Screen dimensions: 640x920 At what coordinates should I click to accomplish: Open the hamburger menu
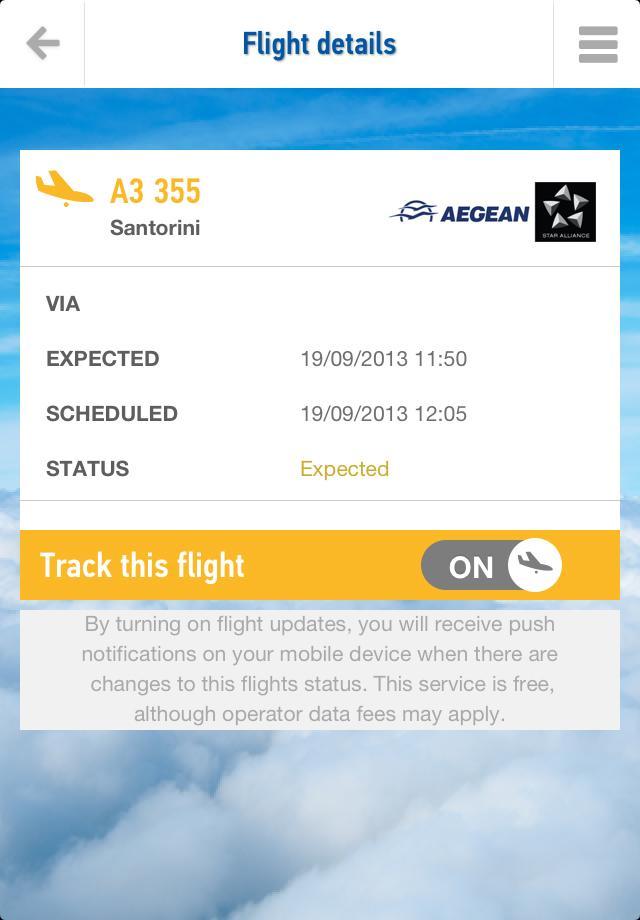pos(597,44)
